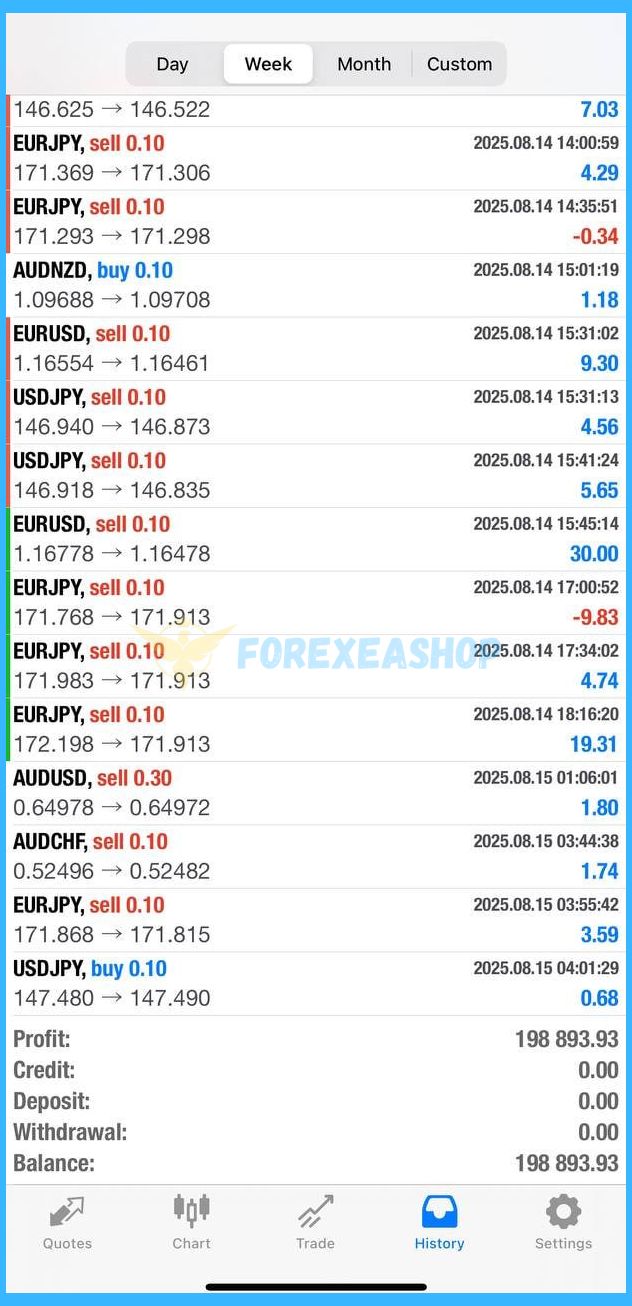Choose the Custom date range
The width and height of the screenshot is (632, 1306).
(459, 64)
